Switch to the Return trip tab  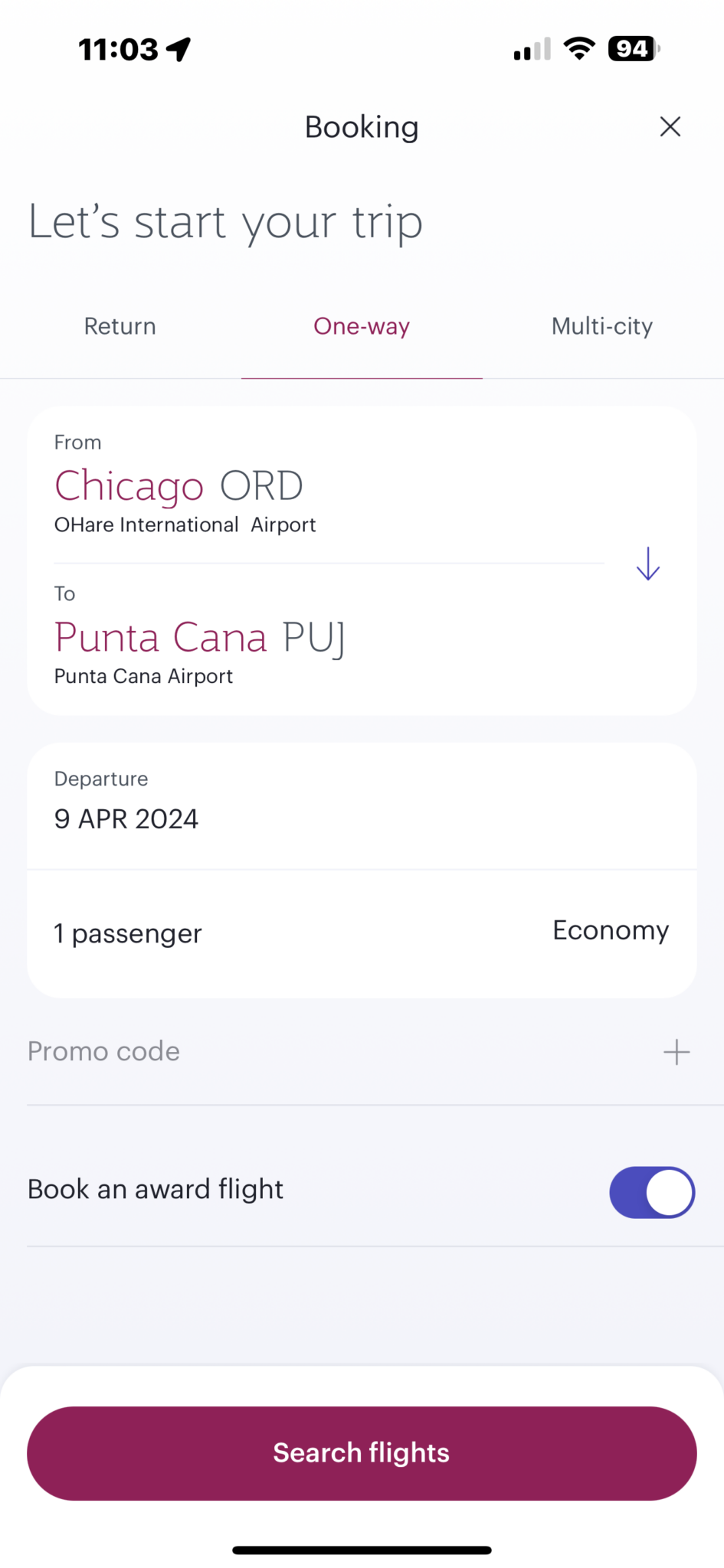[120, 326]
